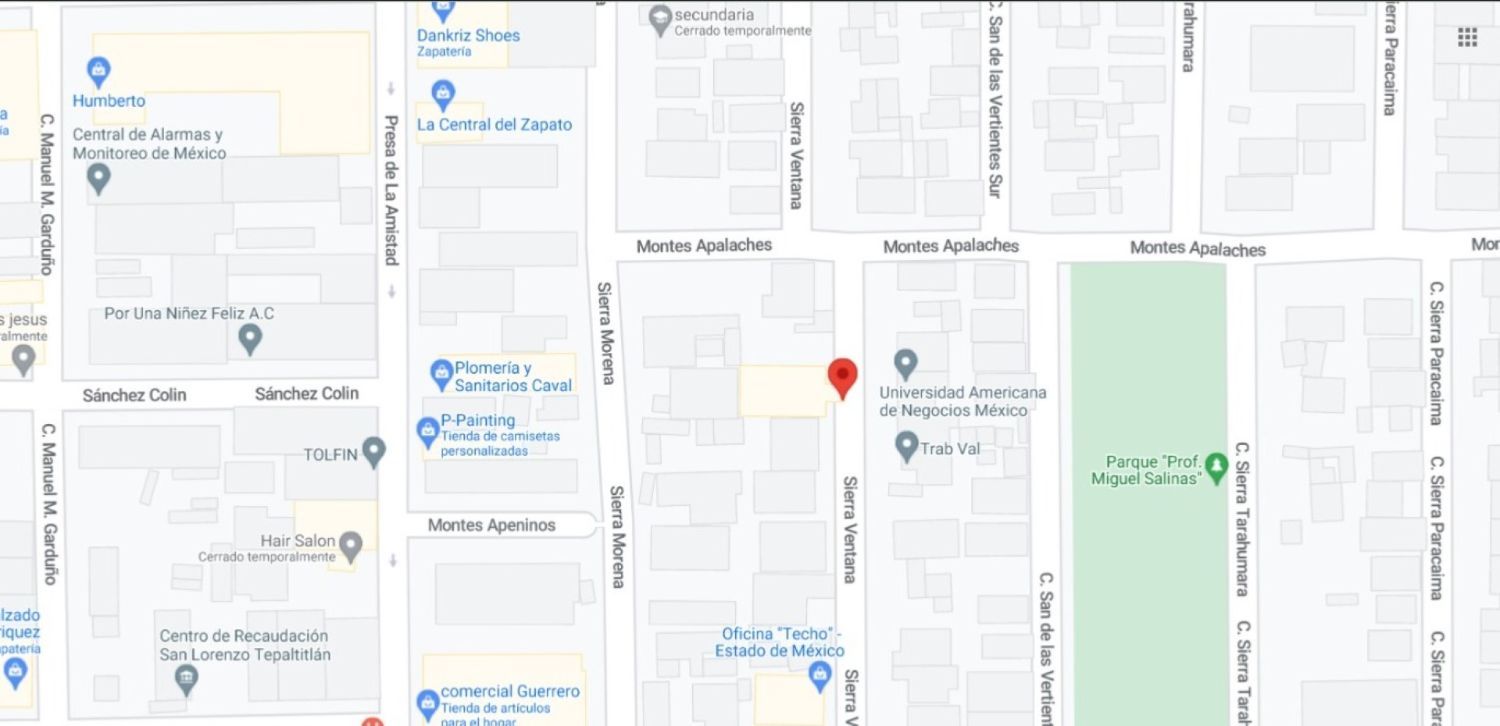Open the Hair Salon place marker
Image resolution: width=1500 pixels, height=726 pixels.
tap(350, 546)
